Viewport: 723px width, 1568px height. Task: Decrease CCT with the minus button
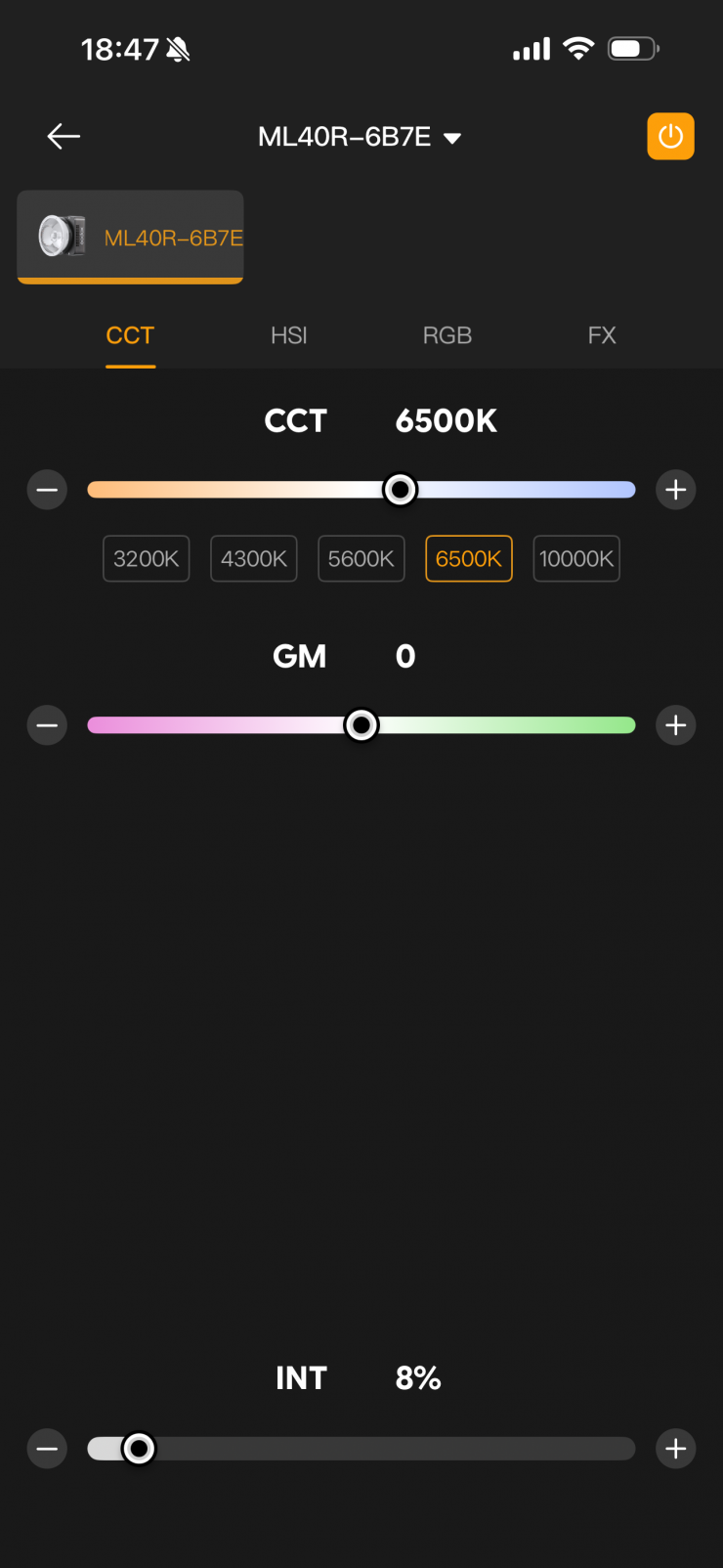click(47, 490)
